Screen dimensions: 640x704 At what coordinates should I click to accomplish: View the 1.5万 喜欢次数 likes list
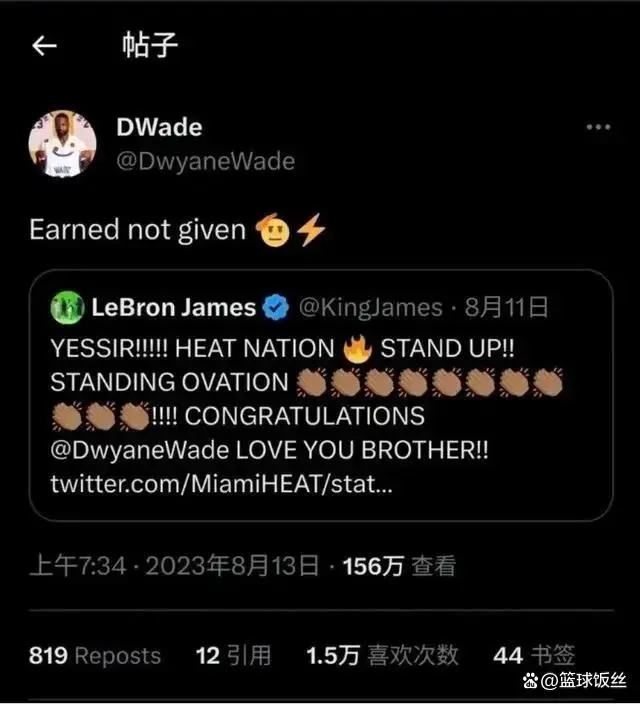[x=382, y=655]
